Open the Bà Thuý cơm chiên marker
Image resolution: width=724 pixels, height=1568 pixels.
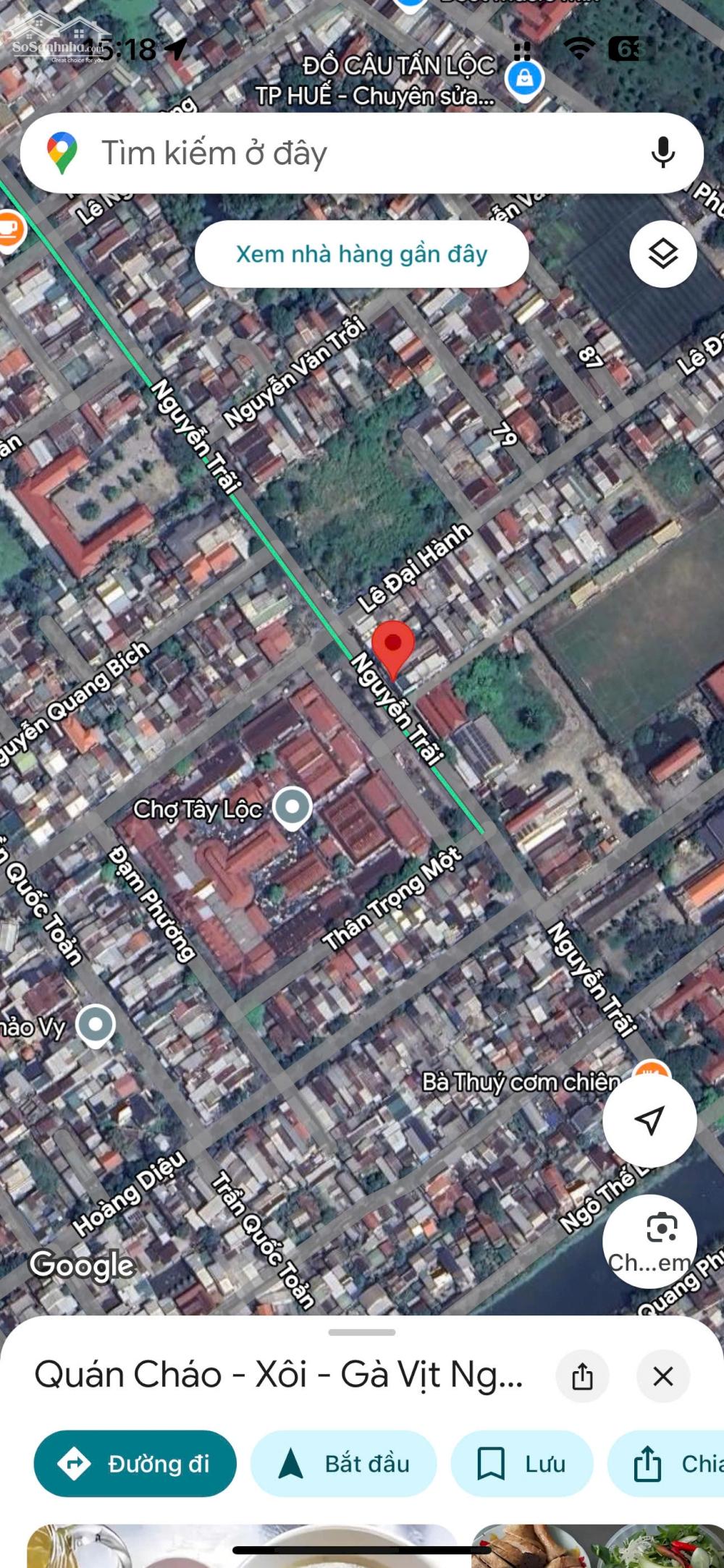click(650, 1073)
